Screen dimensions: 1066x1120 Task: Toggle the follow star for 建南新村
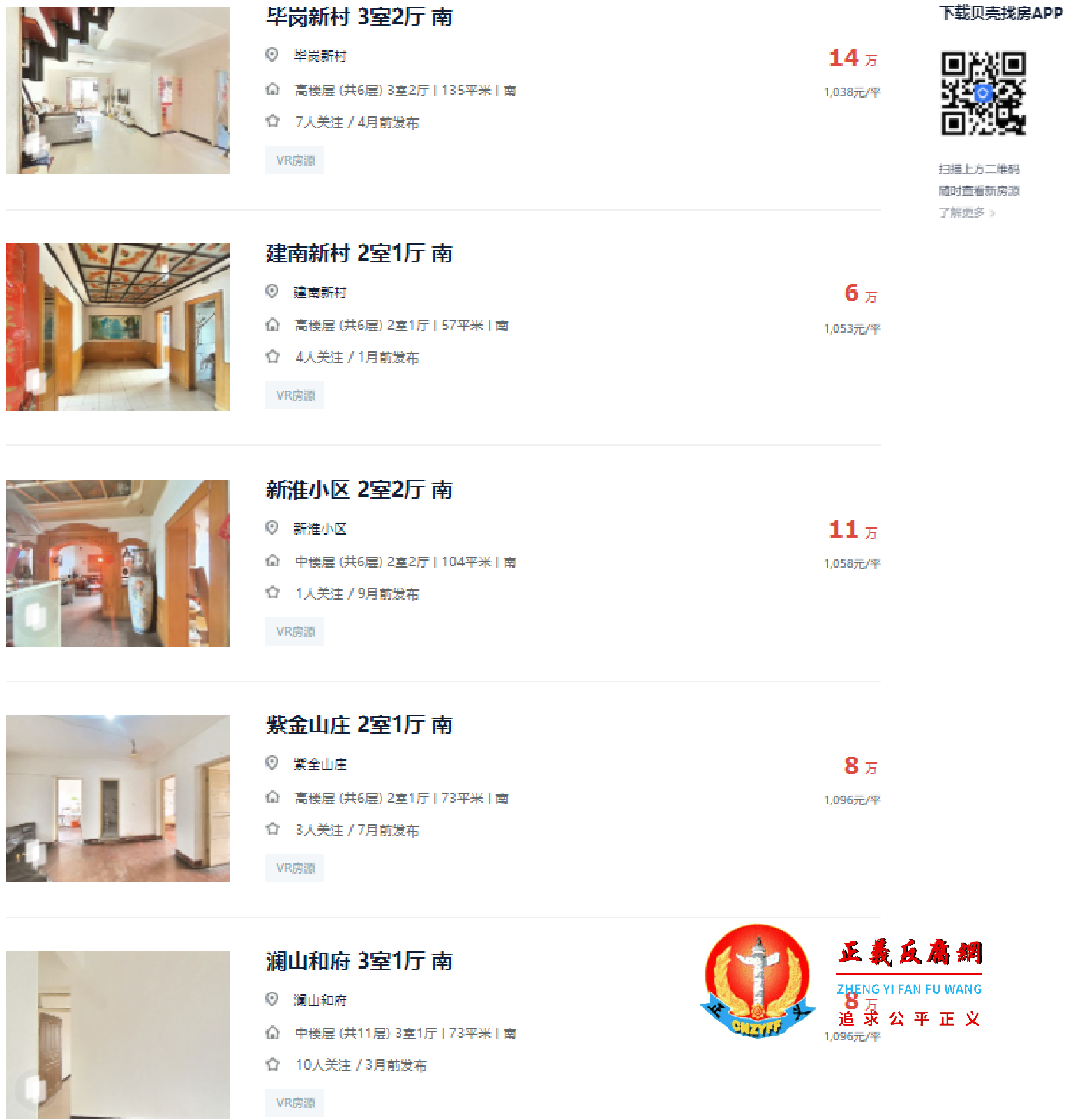[x=272, y=356]
